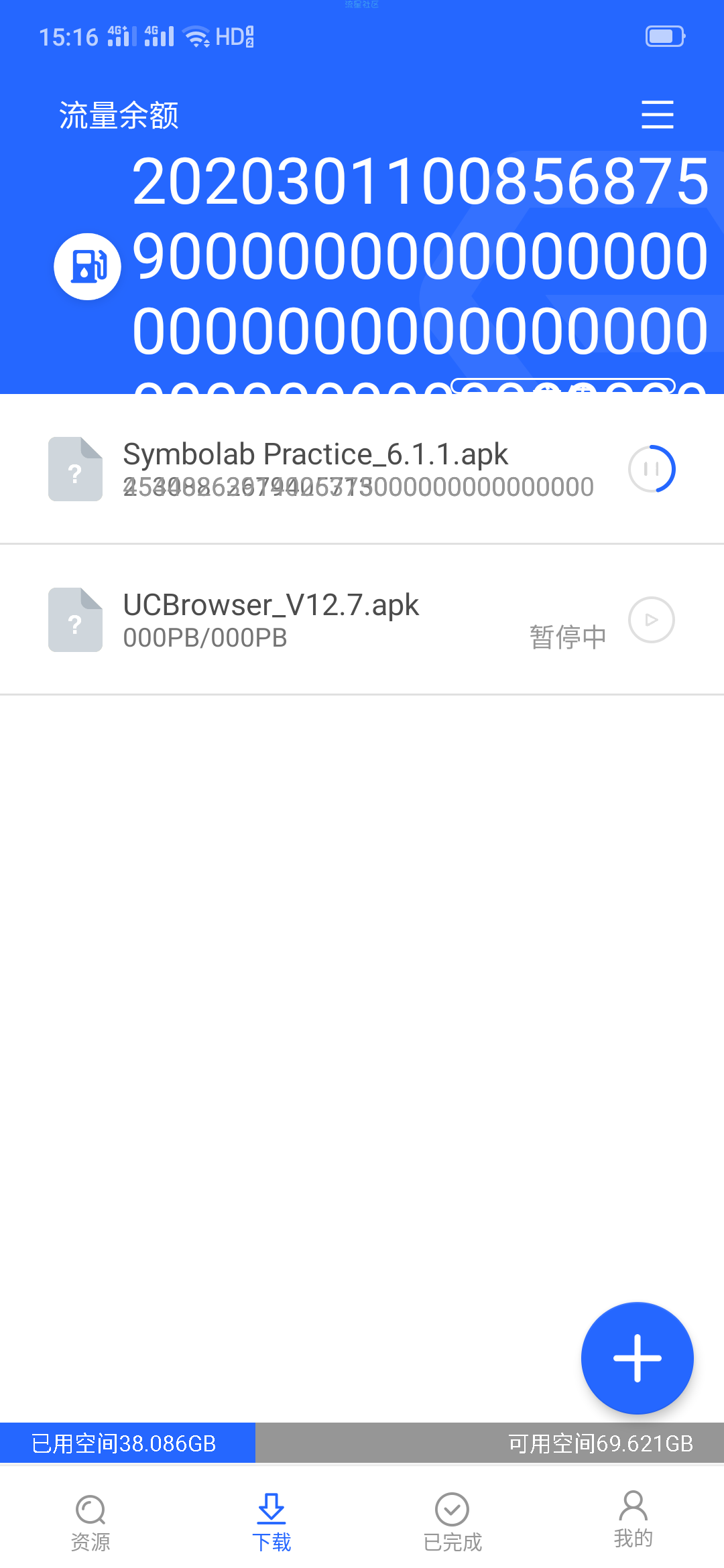Switch to the 资源 tab

pos(90,1522)
